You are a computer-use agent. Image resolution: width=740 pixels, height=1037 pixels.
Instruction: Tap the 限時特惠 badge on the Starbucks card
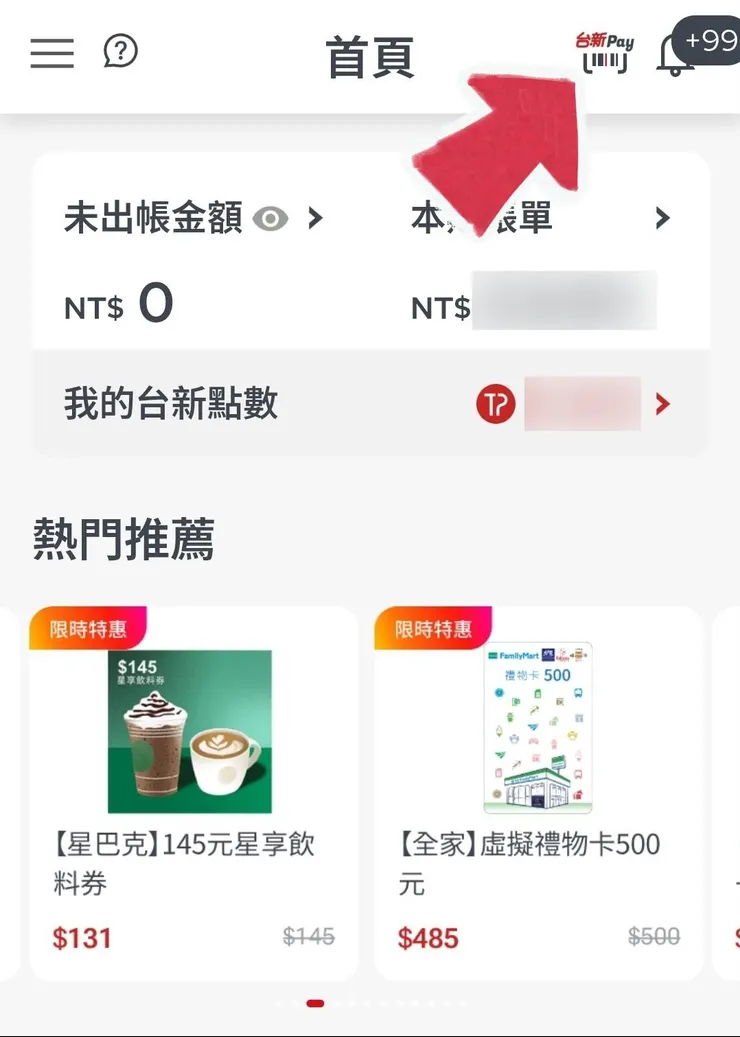tap(88, 628)
